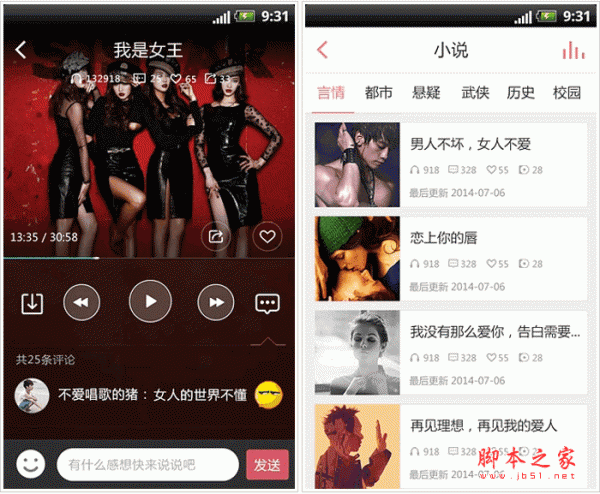Focus the 有什么感想快来说说吧 comment field
Image resolution: width=600 pixels, height=494 pixels.
(147, 464)
